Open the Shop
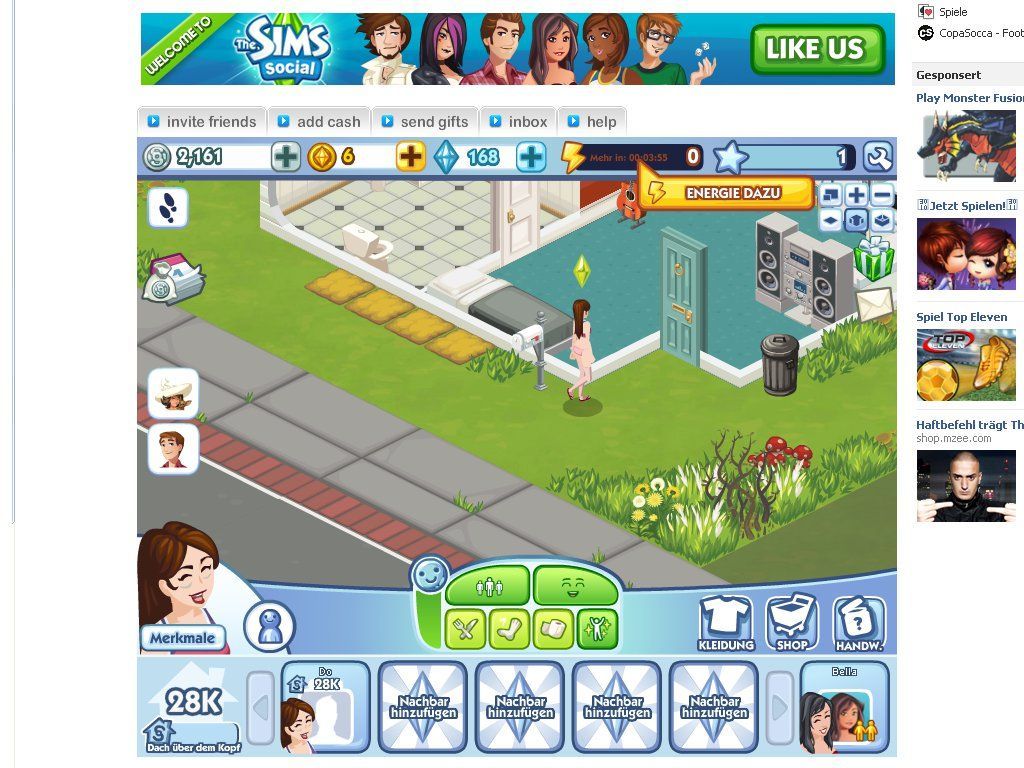Viewport: 1024px width, 768px height. (x=792, y=624)
